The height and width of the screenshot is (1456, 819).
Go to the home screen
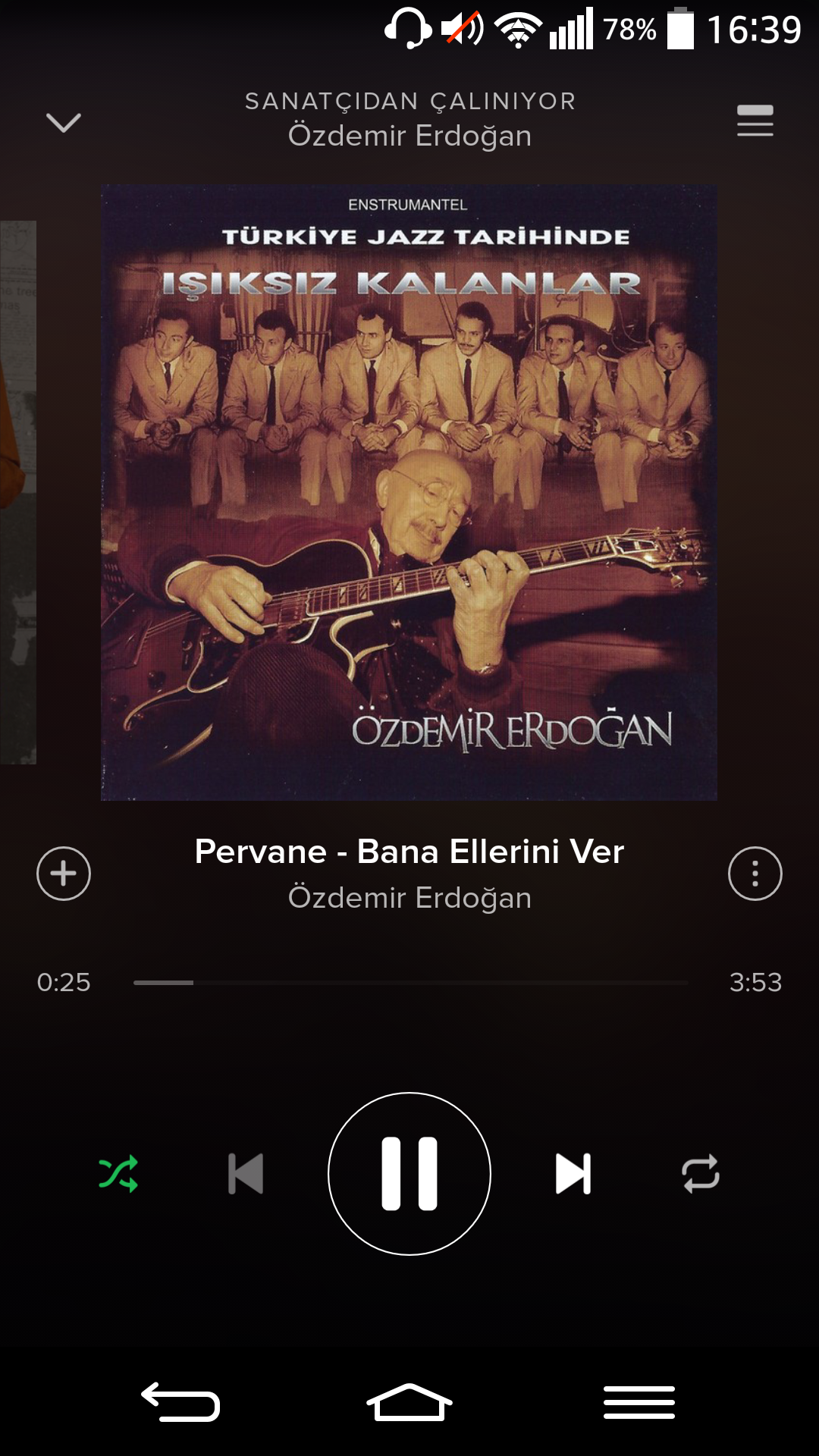(409, 1401)
